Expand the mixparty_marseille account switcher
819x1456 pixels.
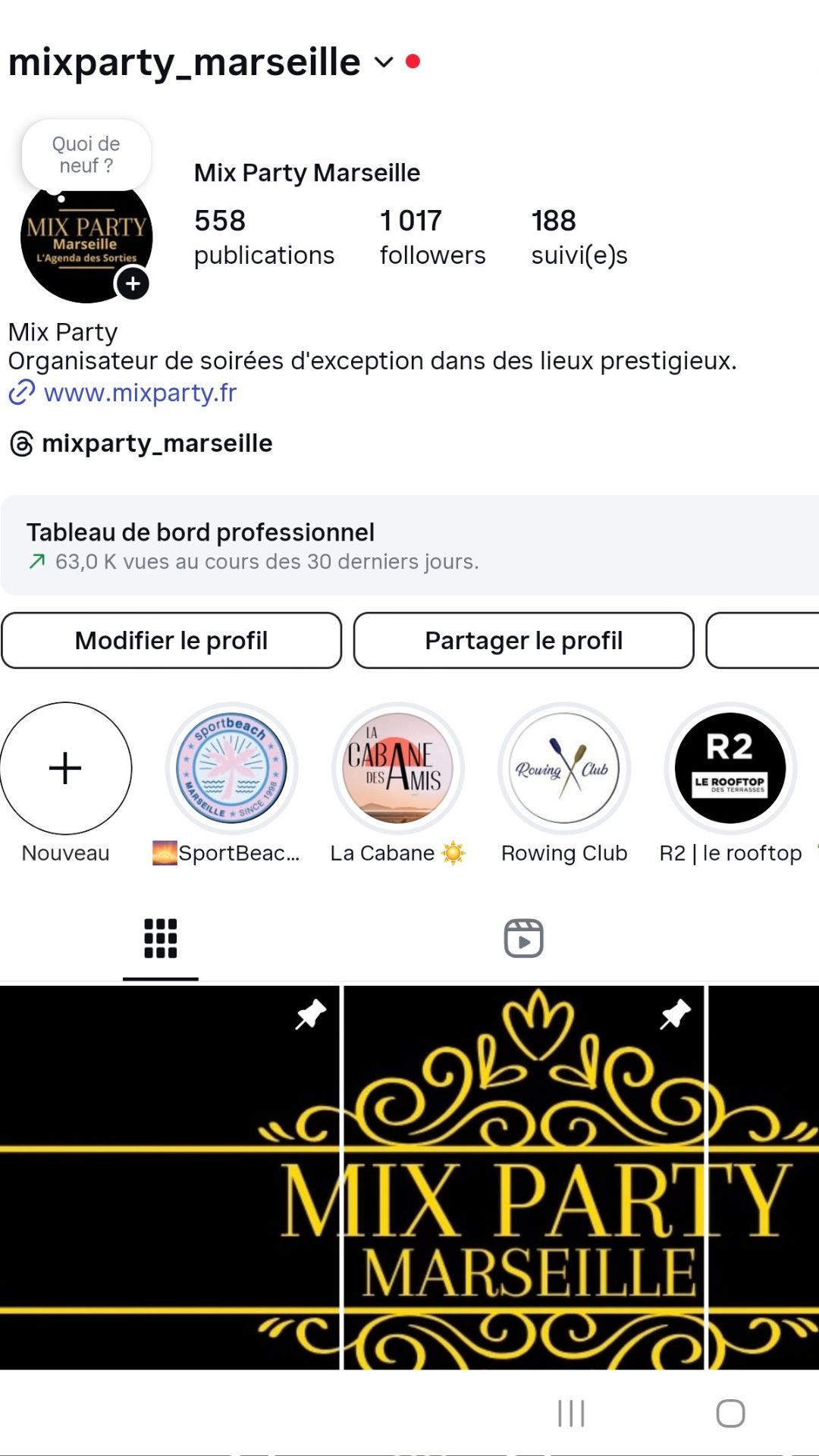384,62
